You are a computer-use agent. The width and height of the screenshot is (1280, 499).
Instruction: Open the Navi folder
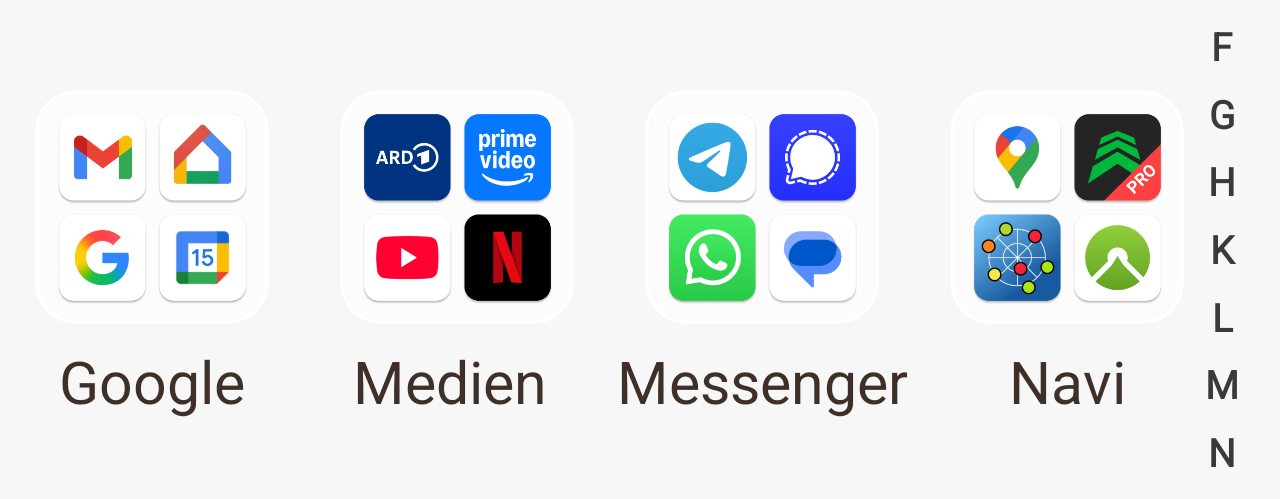click(x=1067, y=207)
